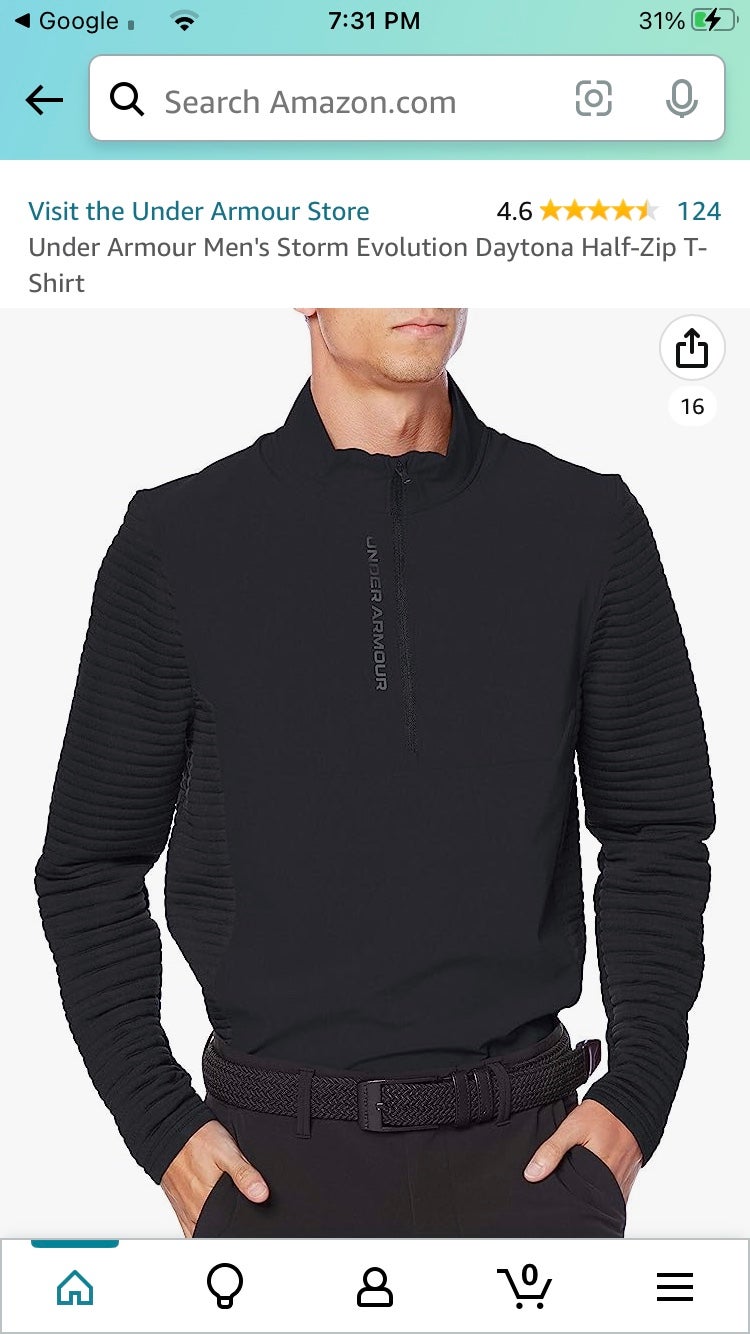Visit the Under Armour Store link
The height and width of the screenshot is (1334, 750).
click(x=198, y=211)
